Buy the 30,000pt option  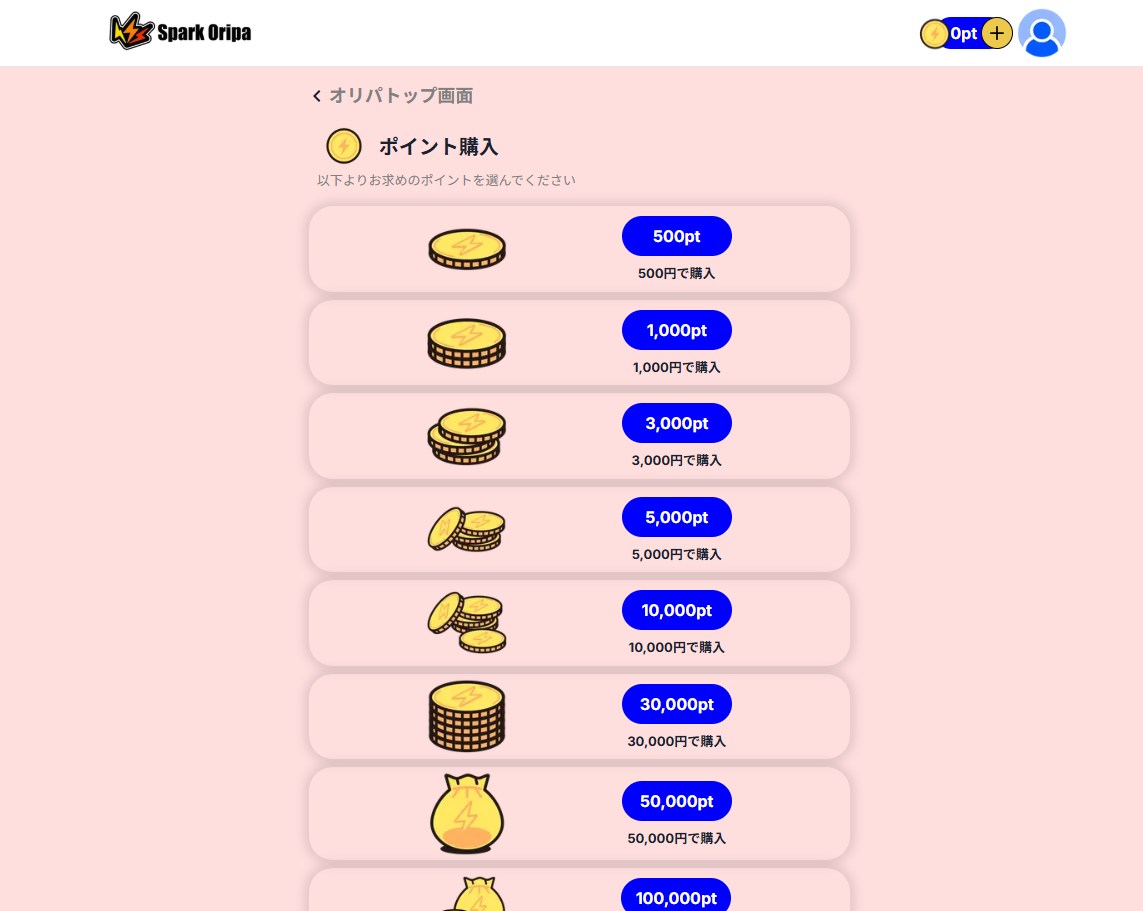coord(677,704)
